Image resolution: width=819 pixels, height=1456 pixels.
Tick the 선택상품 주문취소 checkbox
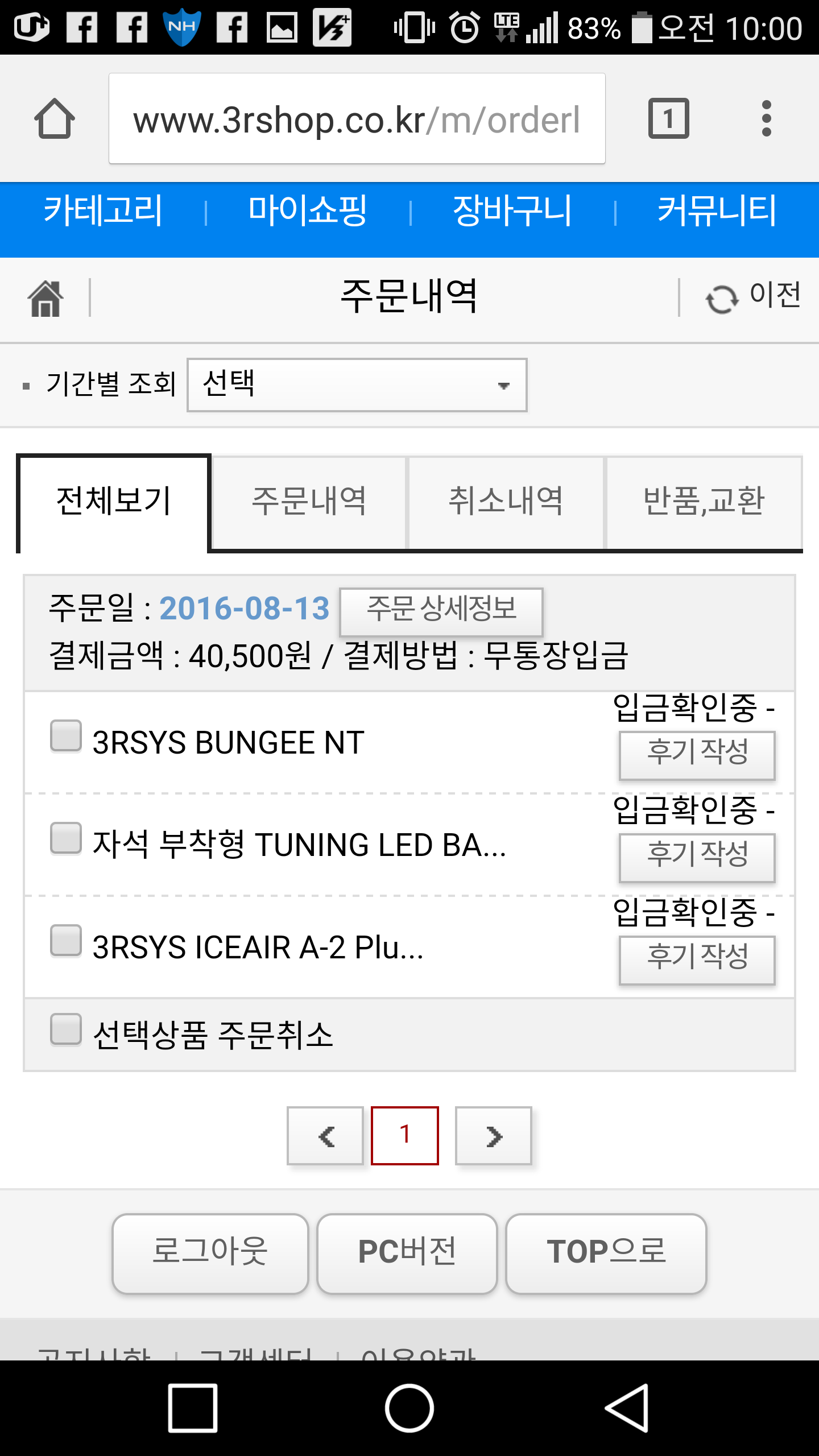66,1029
